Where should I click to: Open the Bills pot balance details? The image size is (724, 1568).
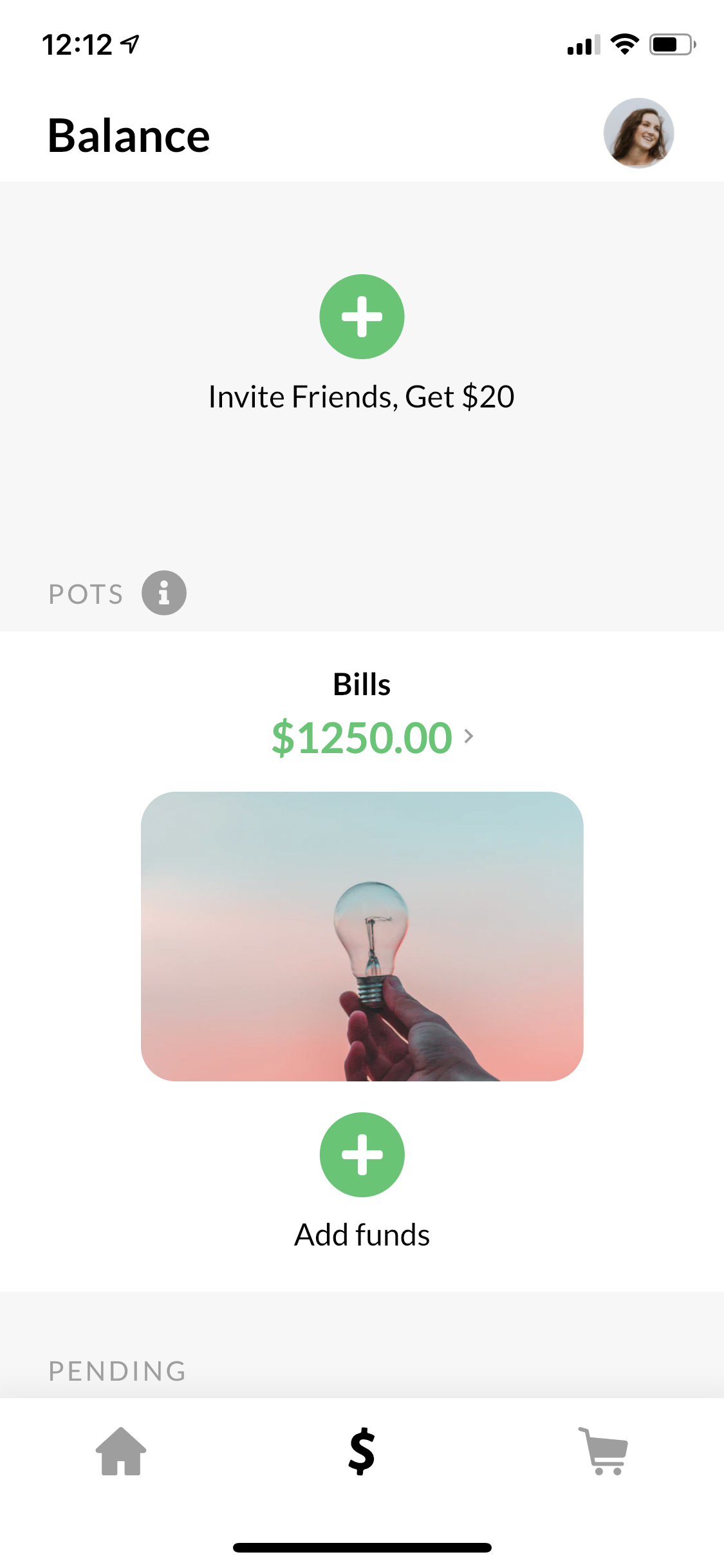[x=372, y=737]
